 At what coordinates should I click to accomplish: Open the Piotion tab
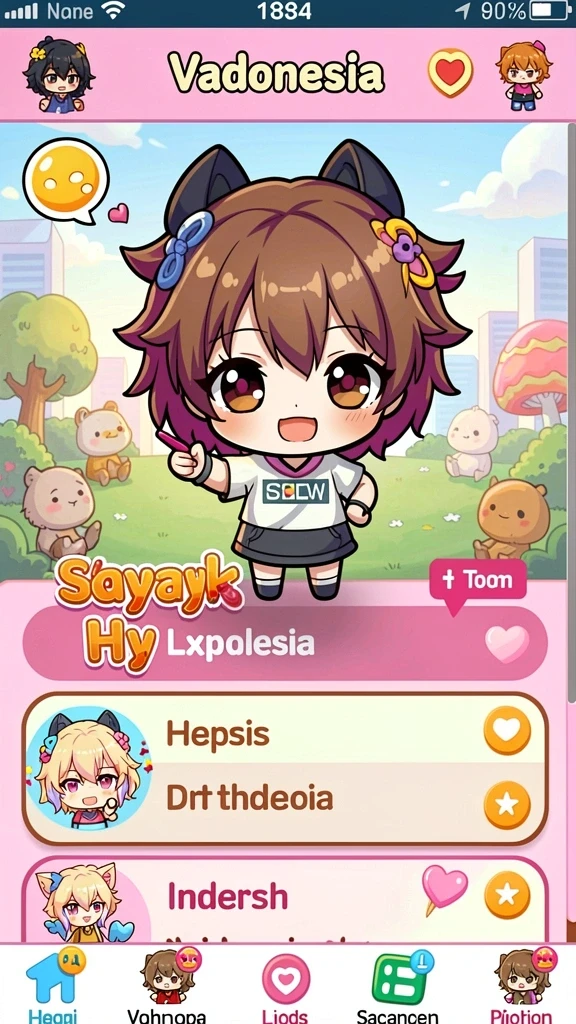pyautogui.click(x=521, y=985)
